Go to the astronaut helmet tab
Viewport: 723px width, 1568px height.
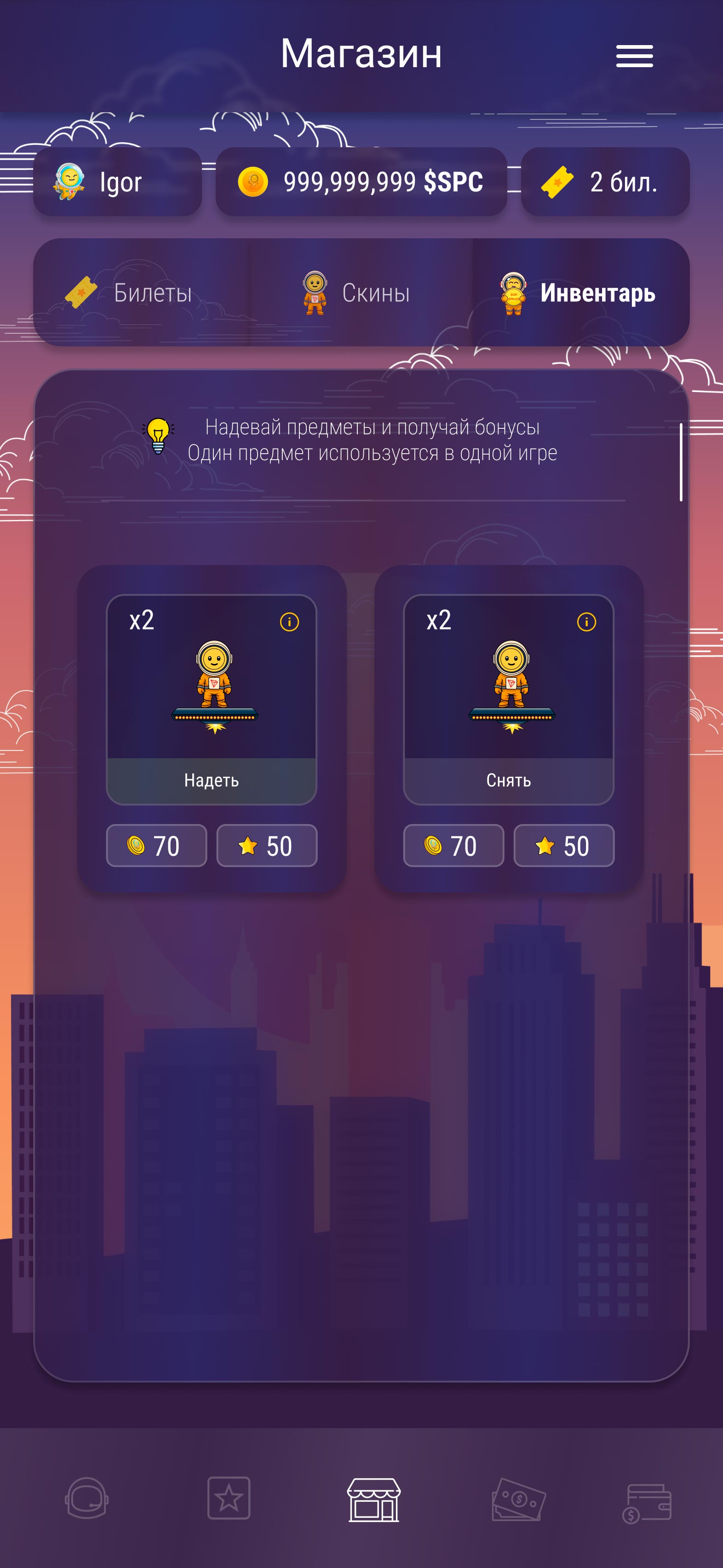[86, 1499]
